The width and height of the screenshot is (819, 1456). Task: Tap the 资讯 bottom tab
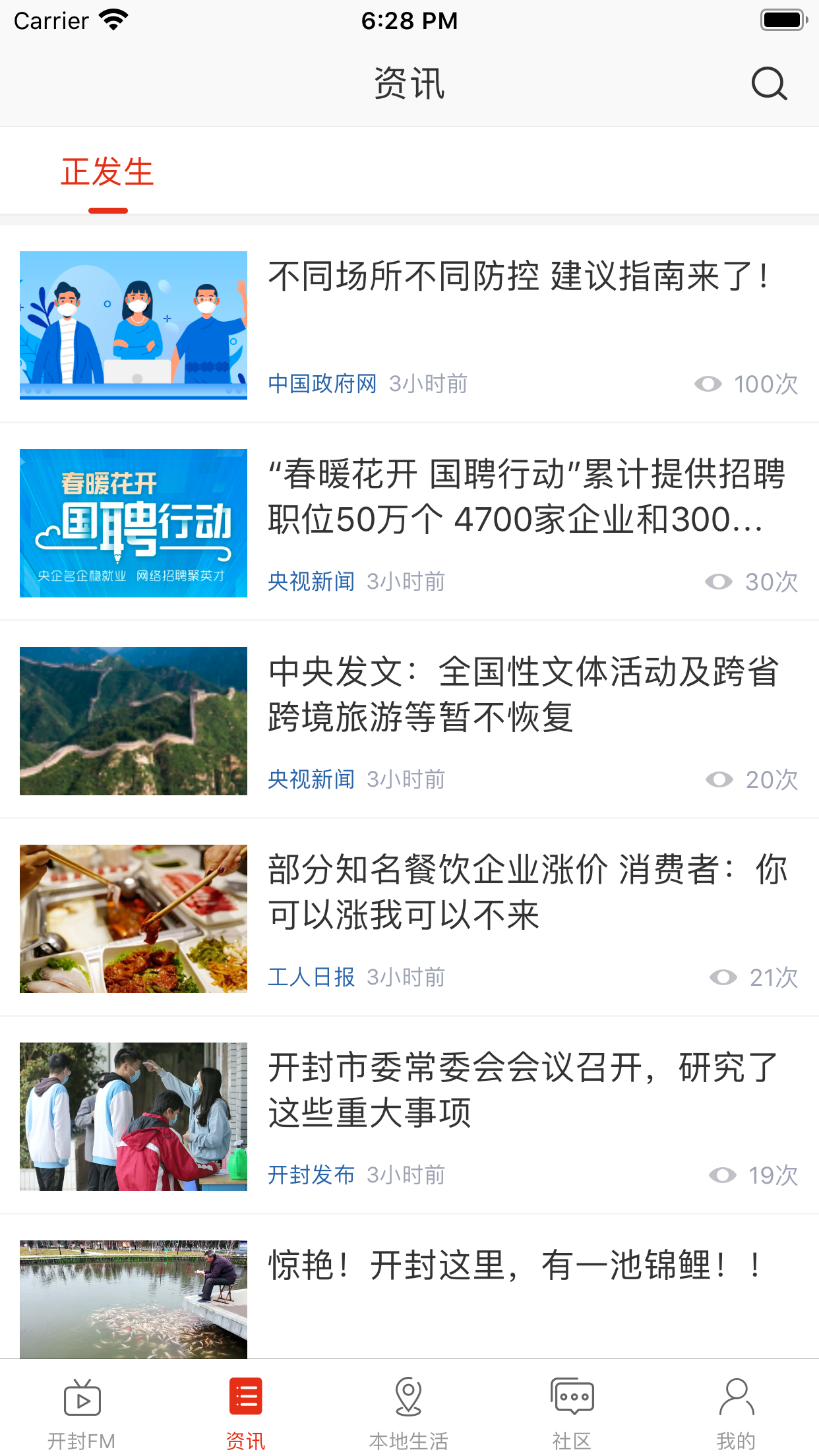245,1412
